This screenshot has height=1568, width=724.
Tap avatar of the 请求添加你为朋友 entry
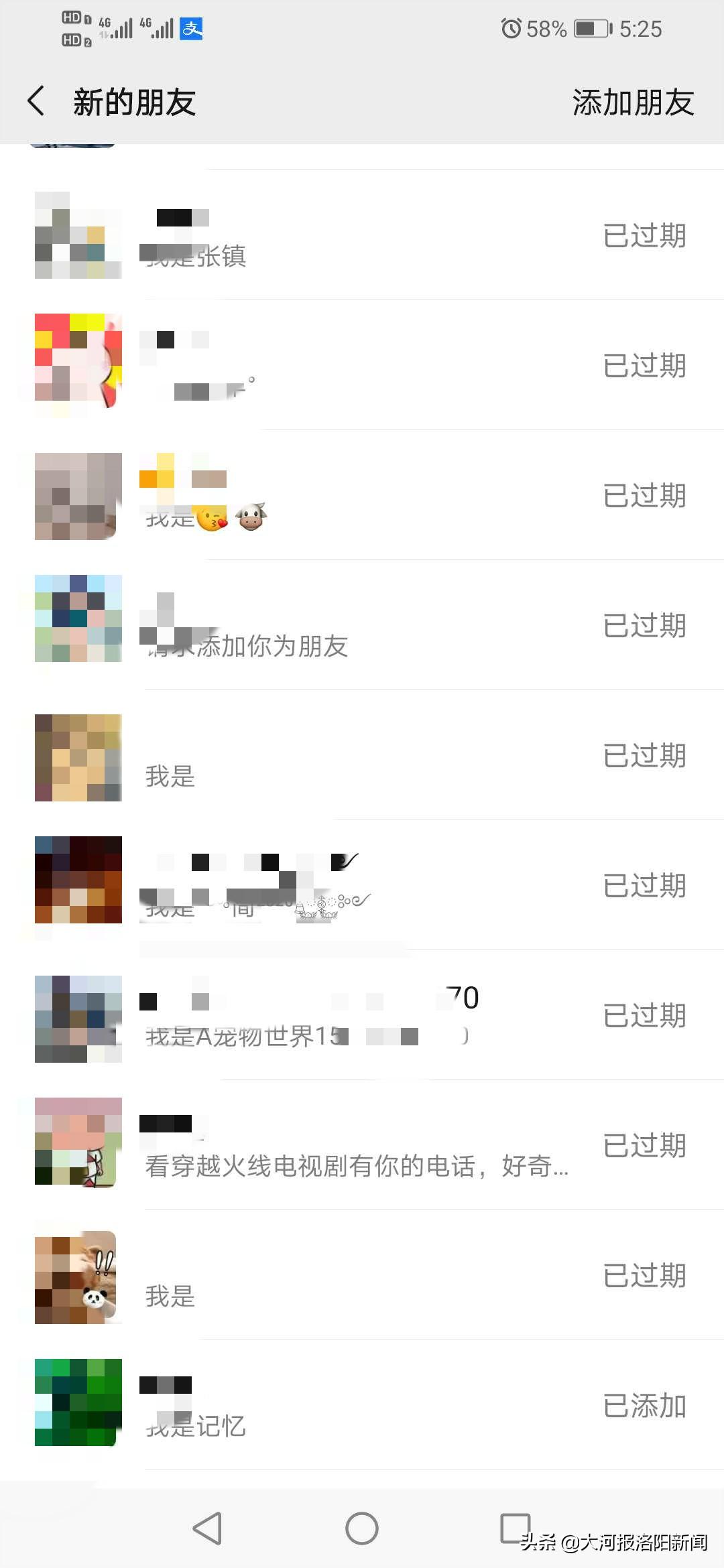77,620
